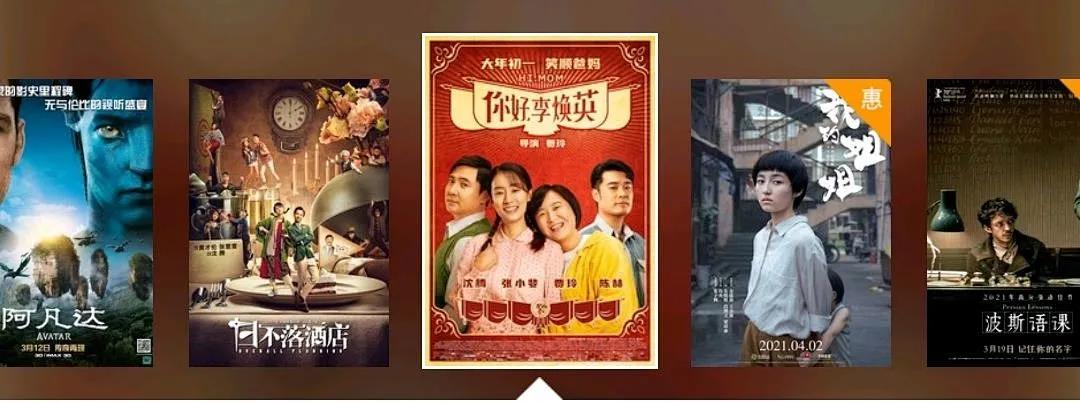
Task: Open the 你好，李焕英 movie poster
Action: pos(539,201)
